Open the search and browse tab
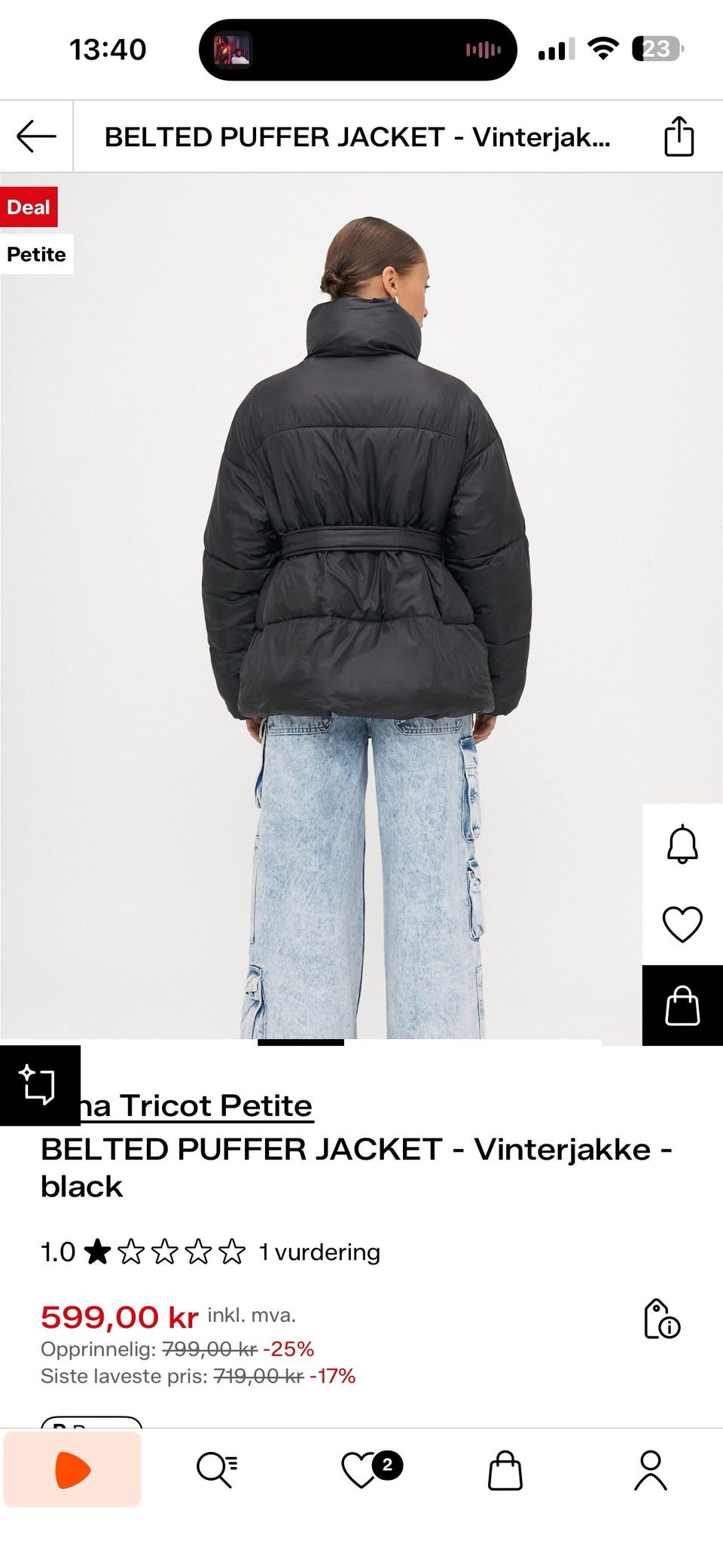Viewport: 723px width, 1568px height. pyautogui.click(x=217, y=1470)
